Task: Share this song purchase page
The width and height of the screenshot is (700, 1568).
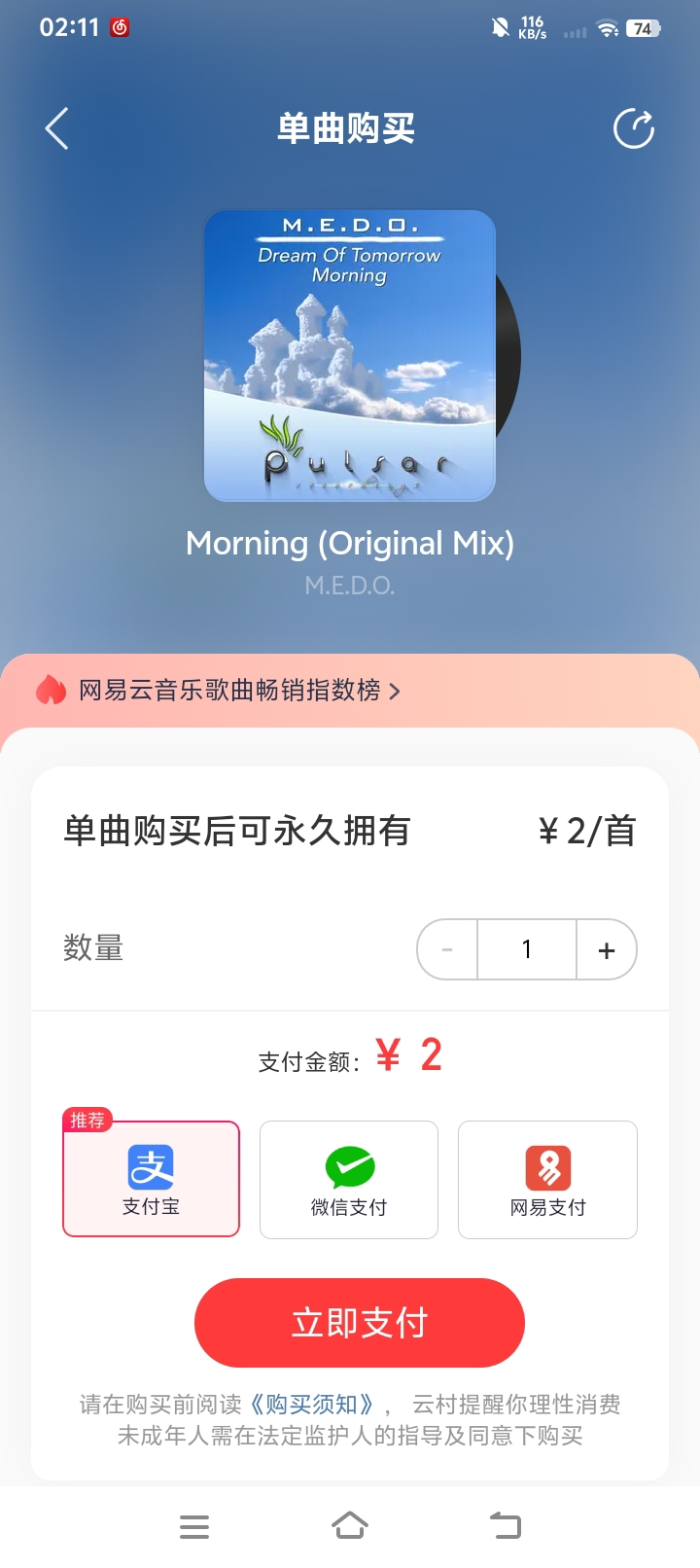Action: 634,129
